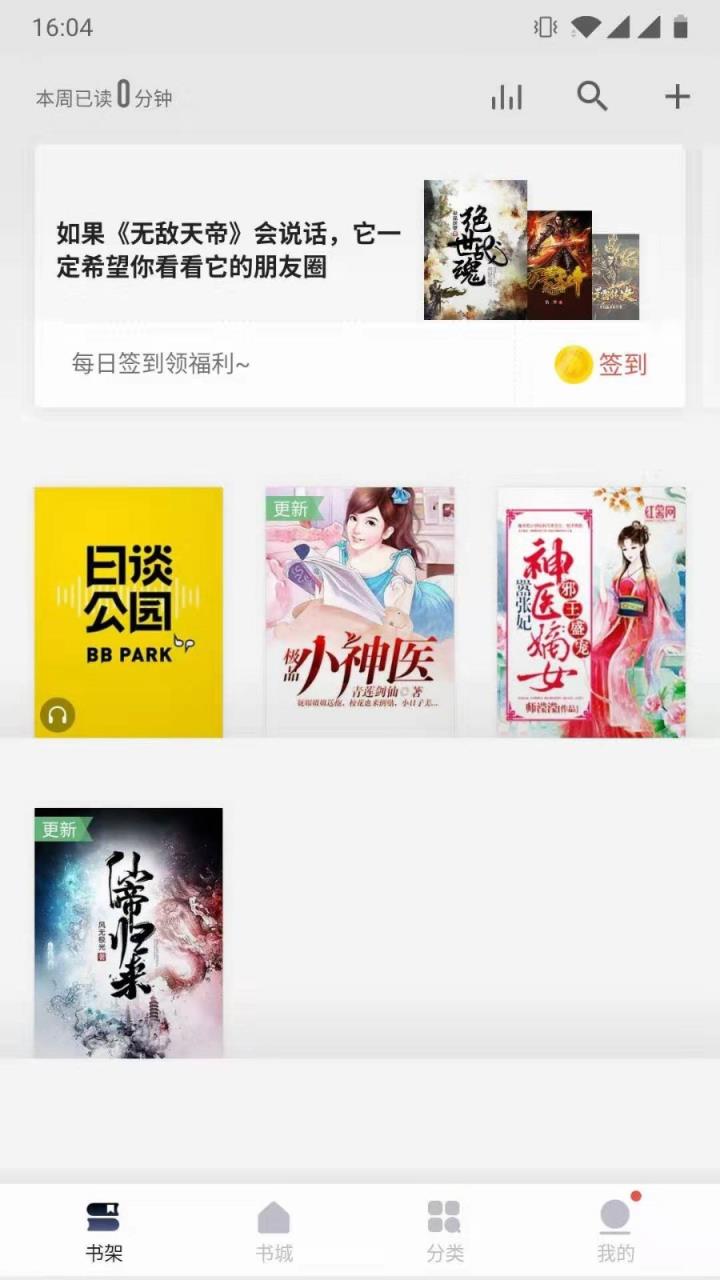The height and width of the screenshot is (1280, 720).
Task: Open the reading statistics chart icon
Action: [506, 96]
